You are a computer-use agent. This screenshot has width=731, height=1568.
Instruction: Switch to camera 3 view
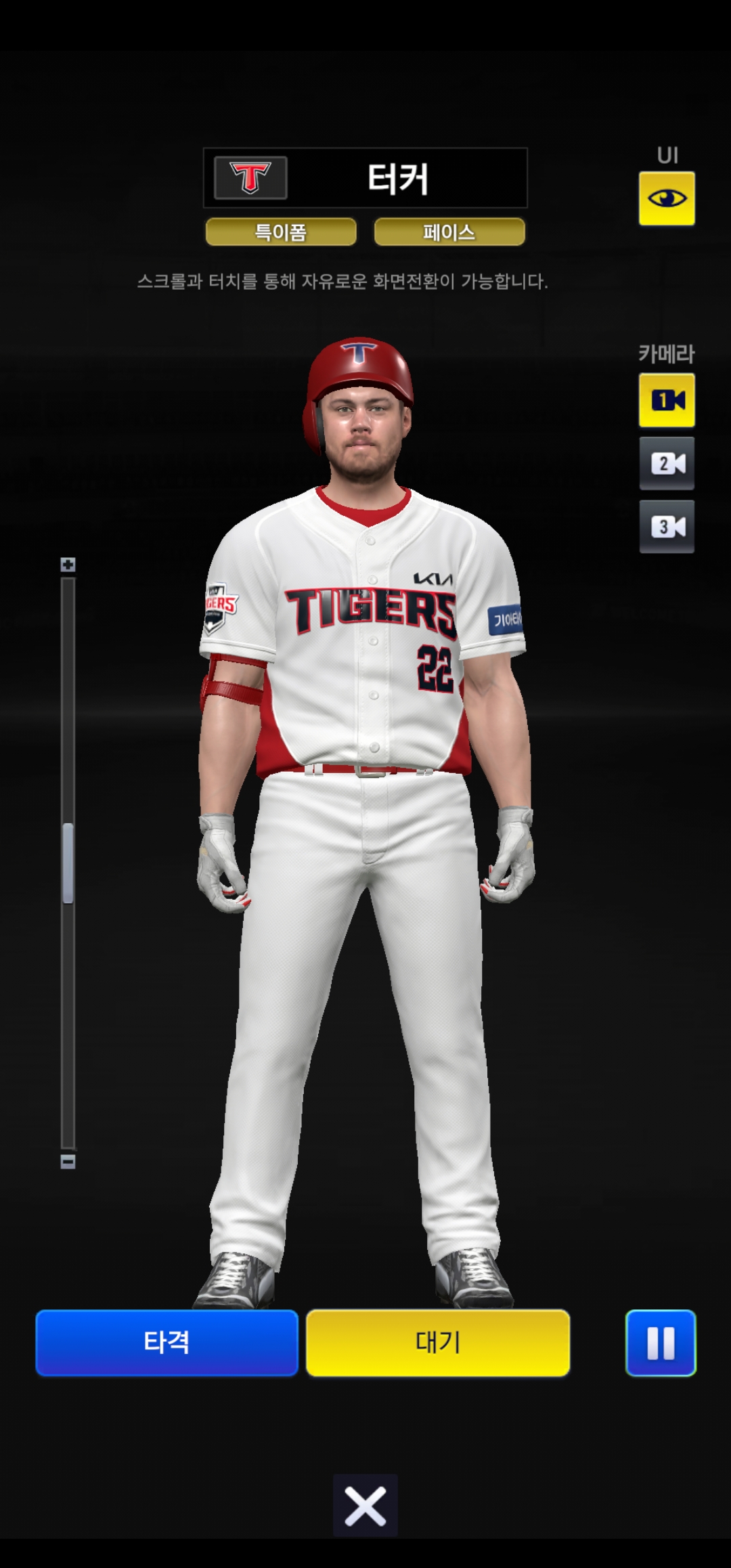pyautogui.click(x=667, y=526)
